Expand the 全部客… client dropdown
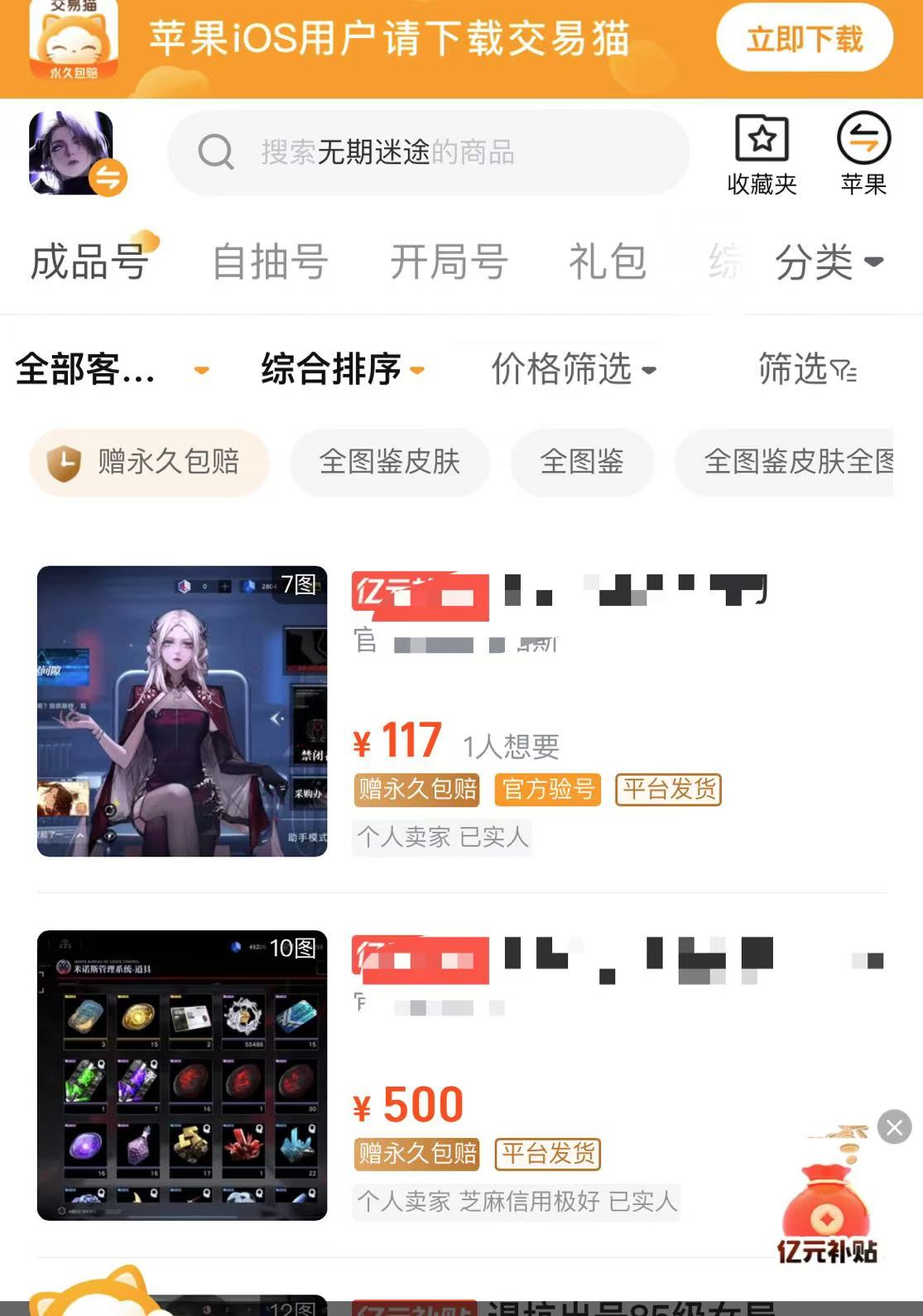 [112, 369]
